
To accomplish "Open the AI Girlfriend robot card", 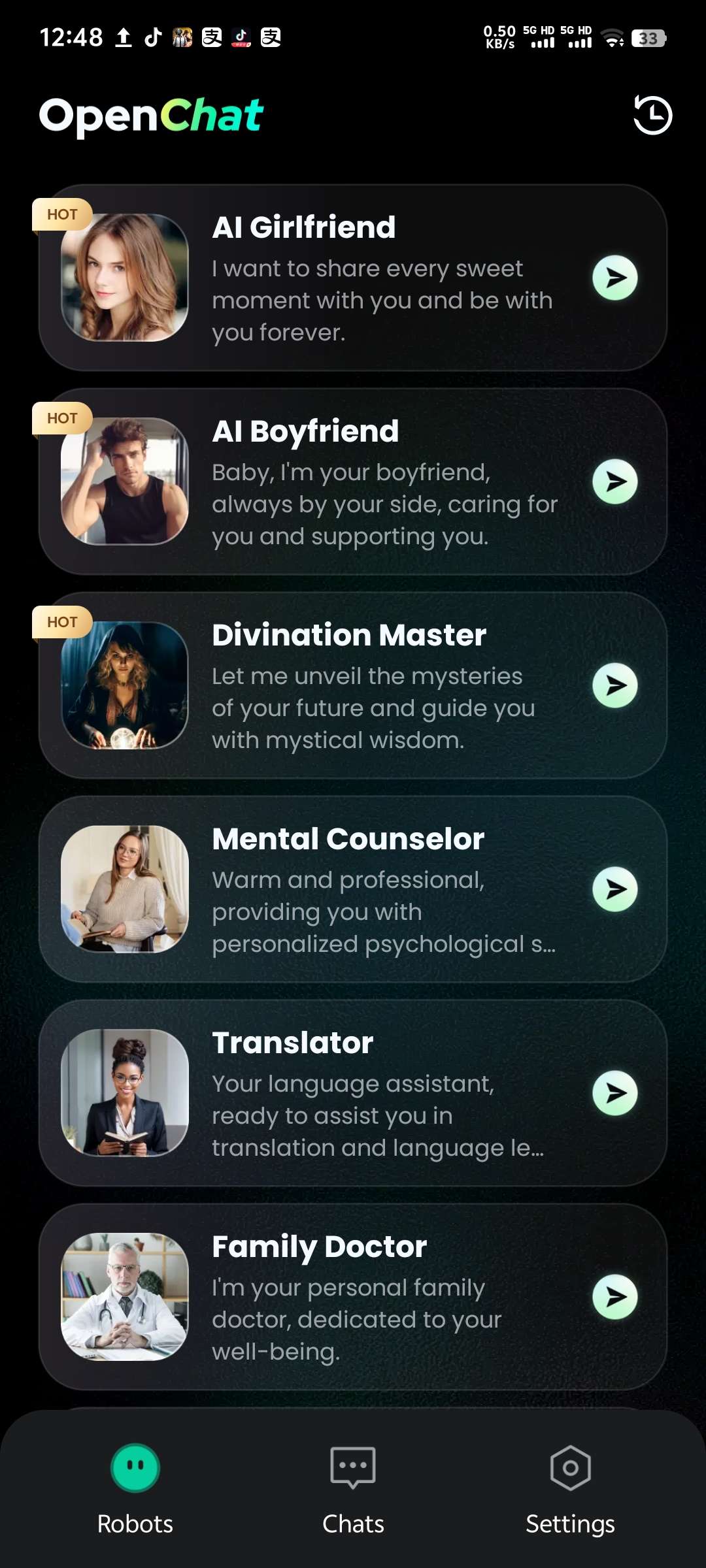I will pos(353,278).
